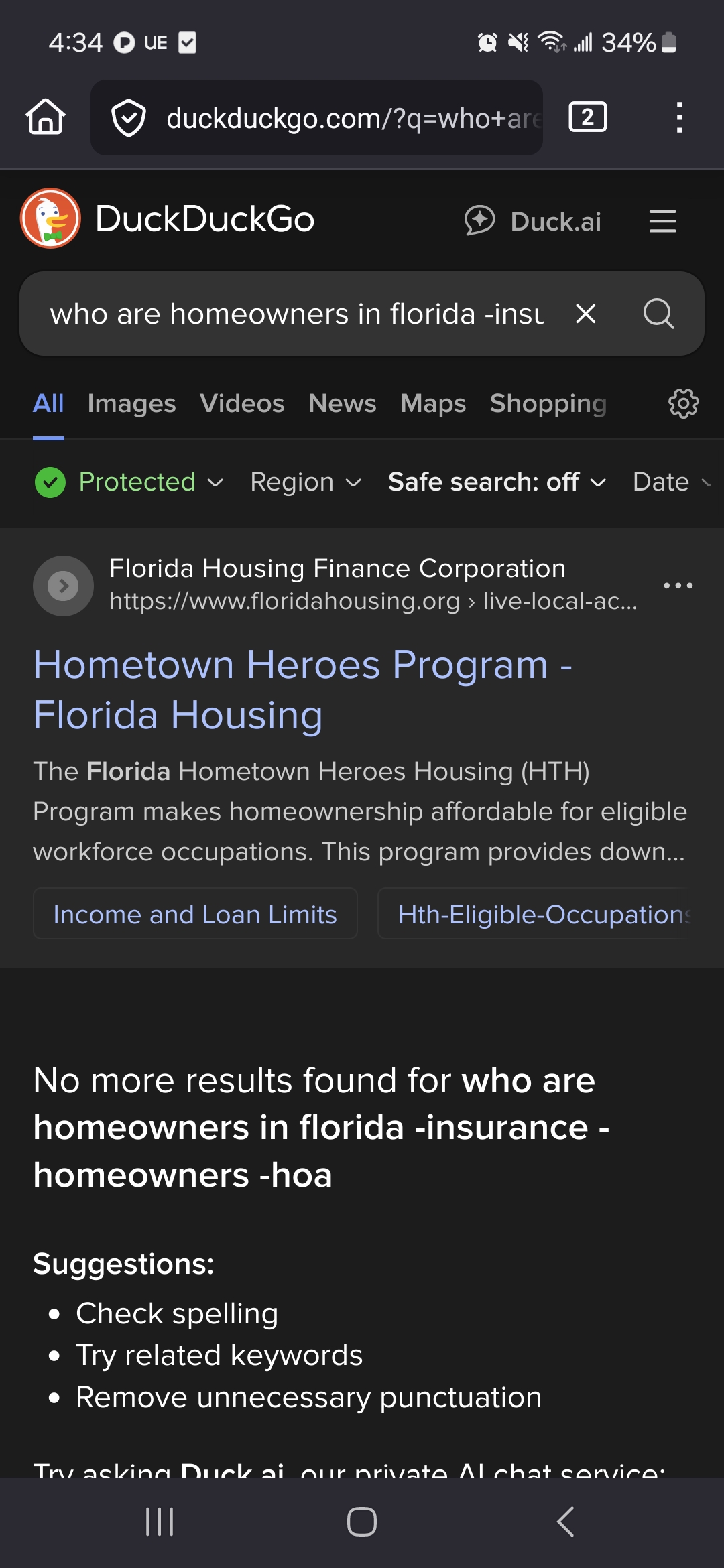Viewport: 724px width, 1568px height.
Task: Open the Hometown Heroes Program result
Action: [x=302, y=690]
